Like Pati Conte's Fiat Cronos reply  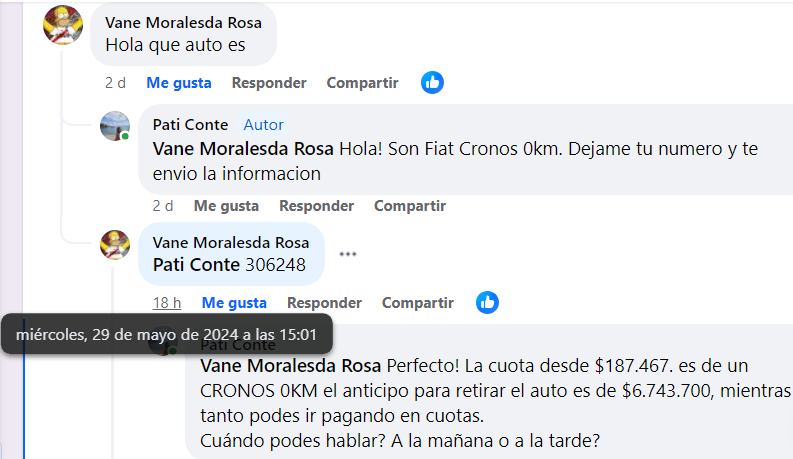click(226, 206)
